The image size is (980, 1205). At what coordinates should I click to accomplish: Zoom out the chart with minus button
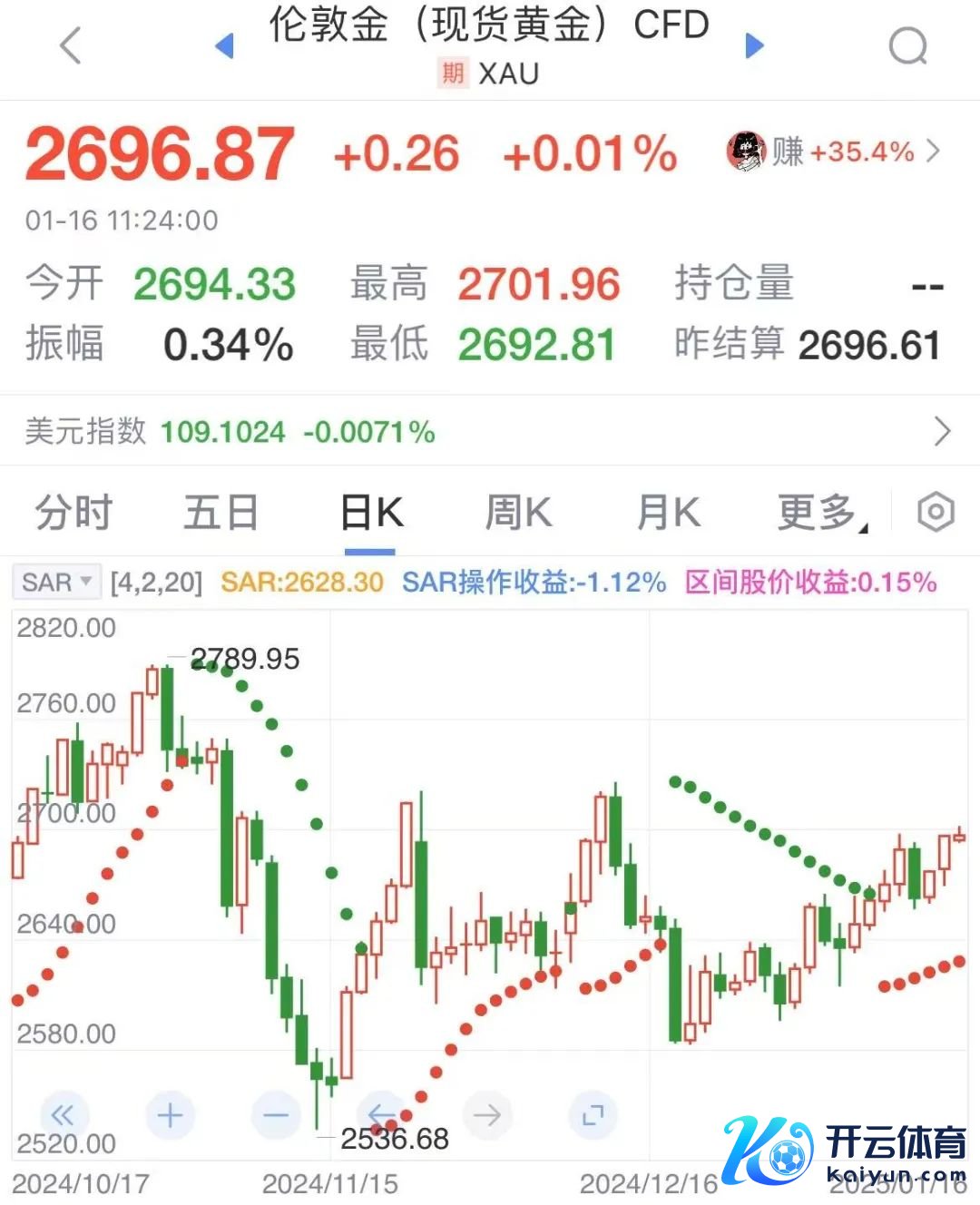tap(276, 1114)
